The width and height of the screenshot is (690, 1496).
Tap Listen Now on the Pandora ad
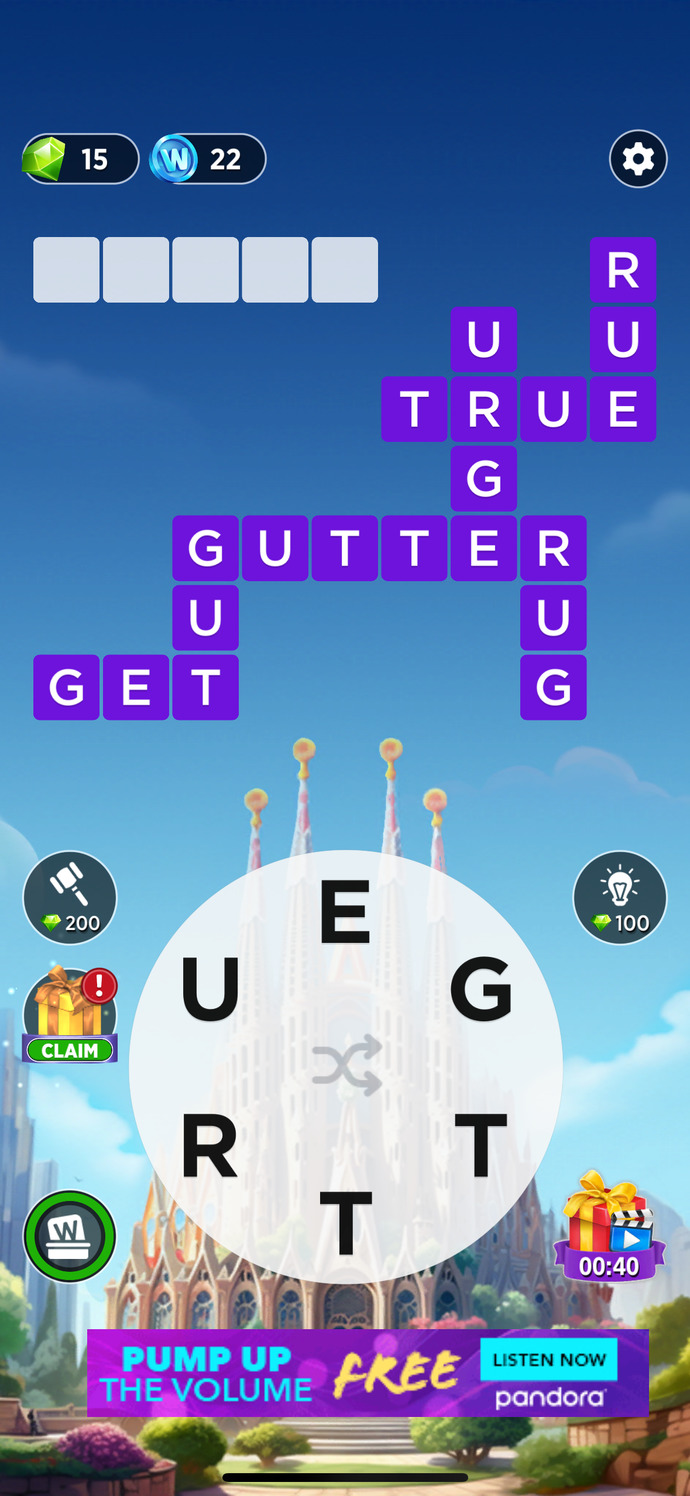pyautogui.click(x=549, y=1359)
